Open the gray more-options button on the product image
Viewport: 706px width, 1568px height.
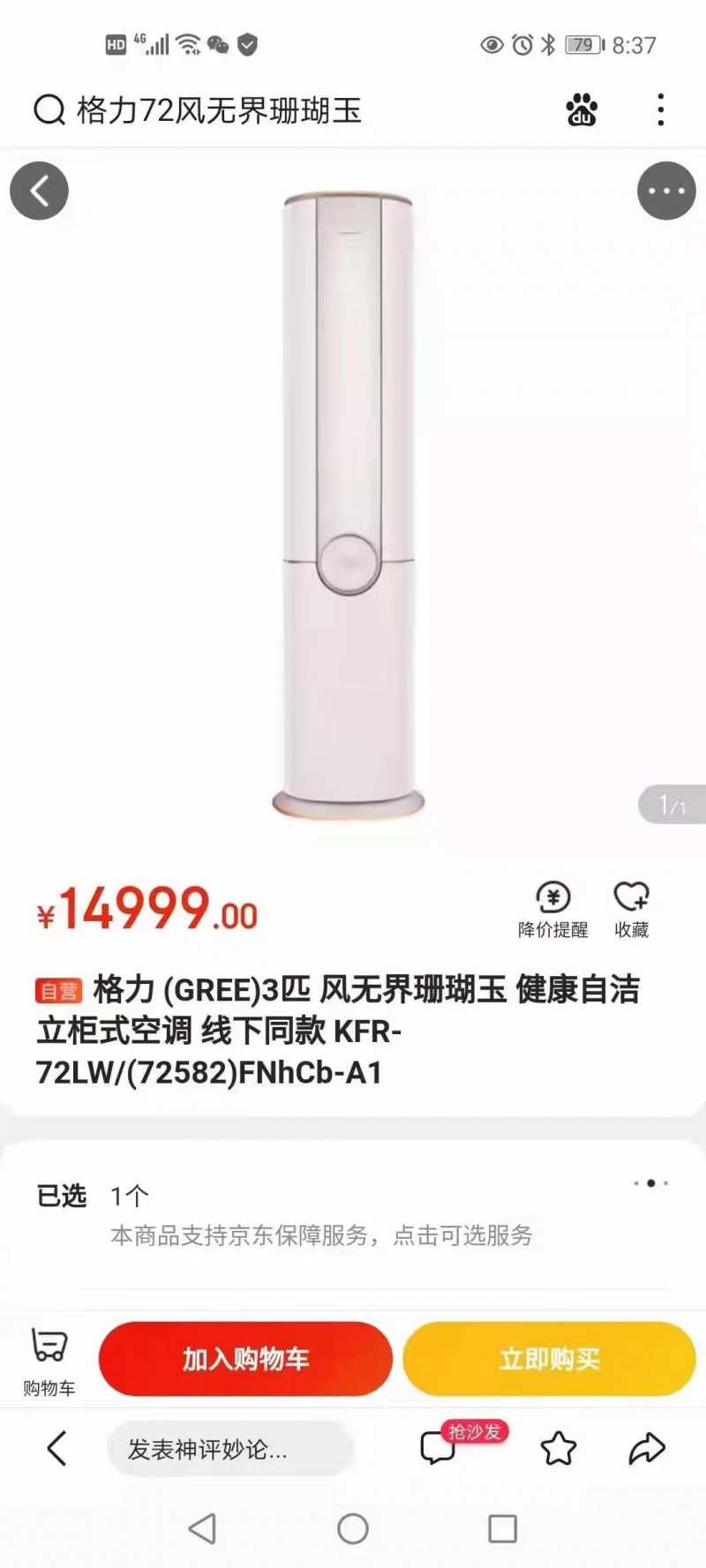[x=666, y=191]
